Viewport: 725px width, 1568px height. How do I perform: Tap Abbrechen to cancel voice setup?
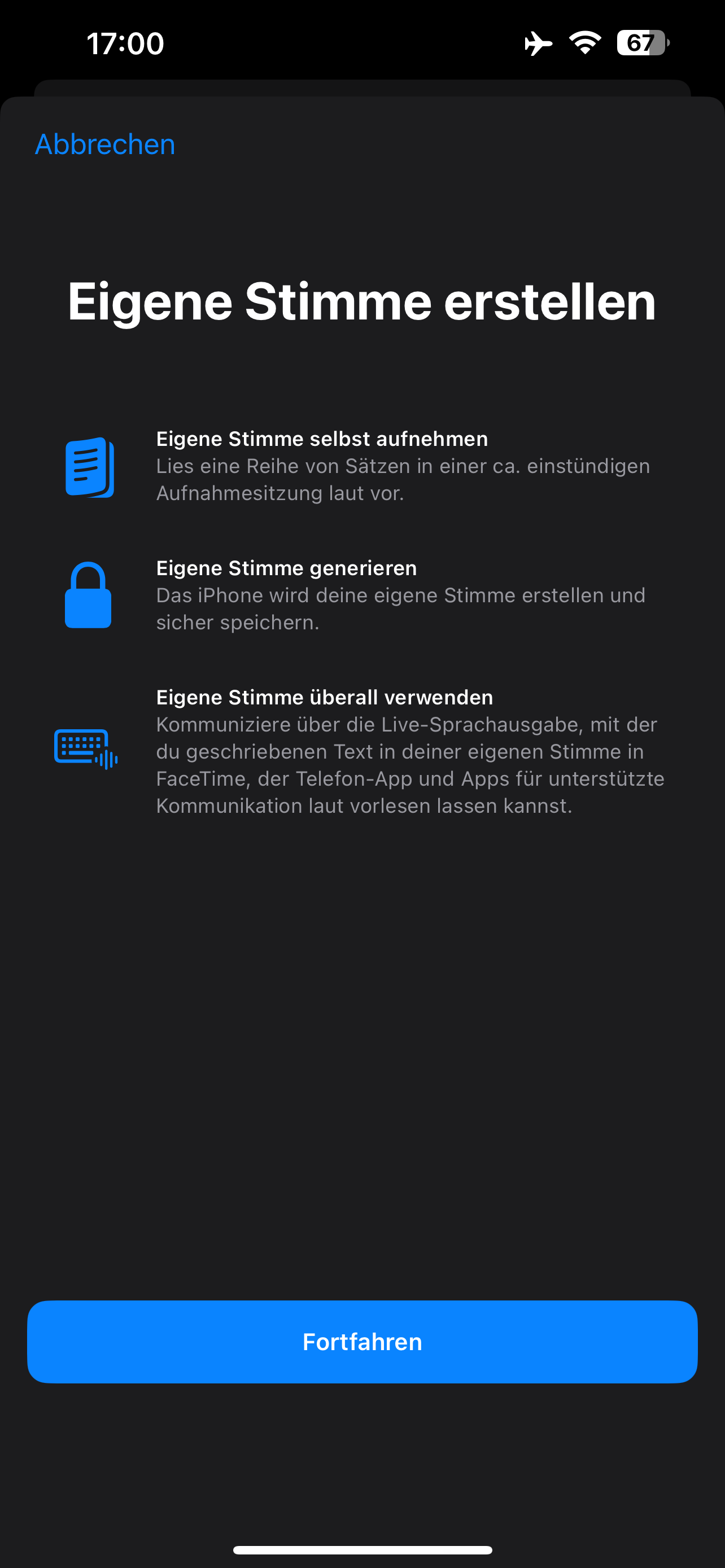[104, 145]
